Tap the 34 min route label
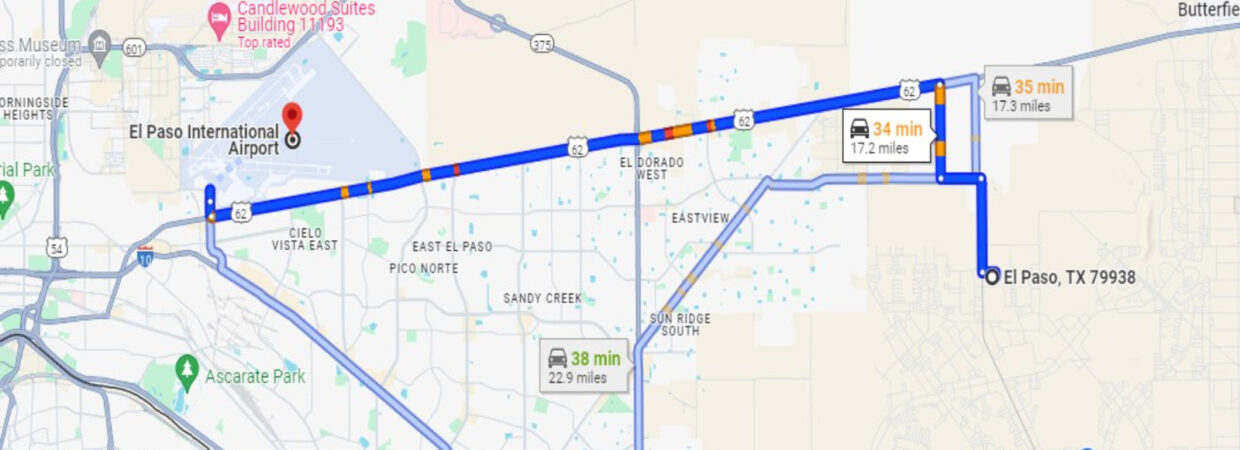The image size is (1240, 450). (x=886, y=137)
